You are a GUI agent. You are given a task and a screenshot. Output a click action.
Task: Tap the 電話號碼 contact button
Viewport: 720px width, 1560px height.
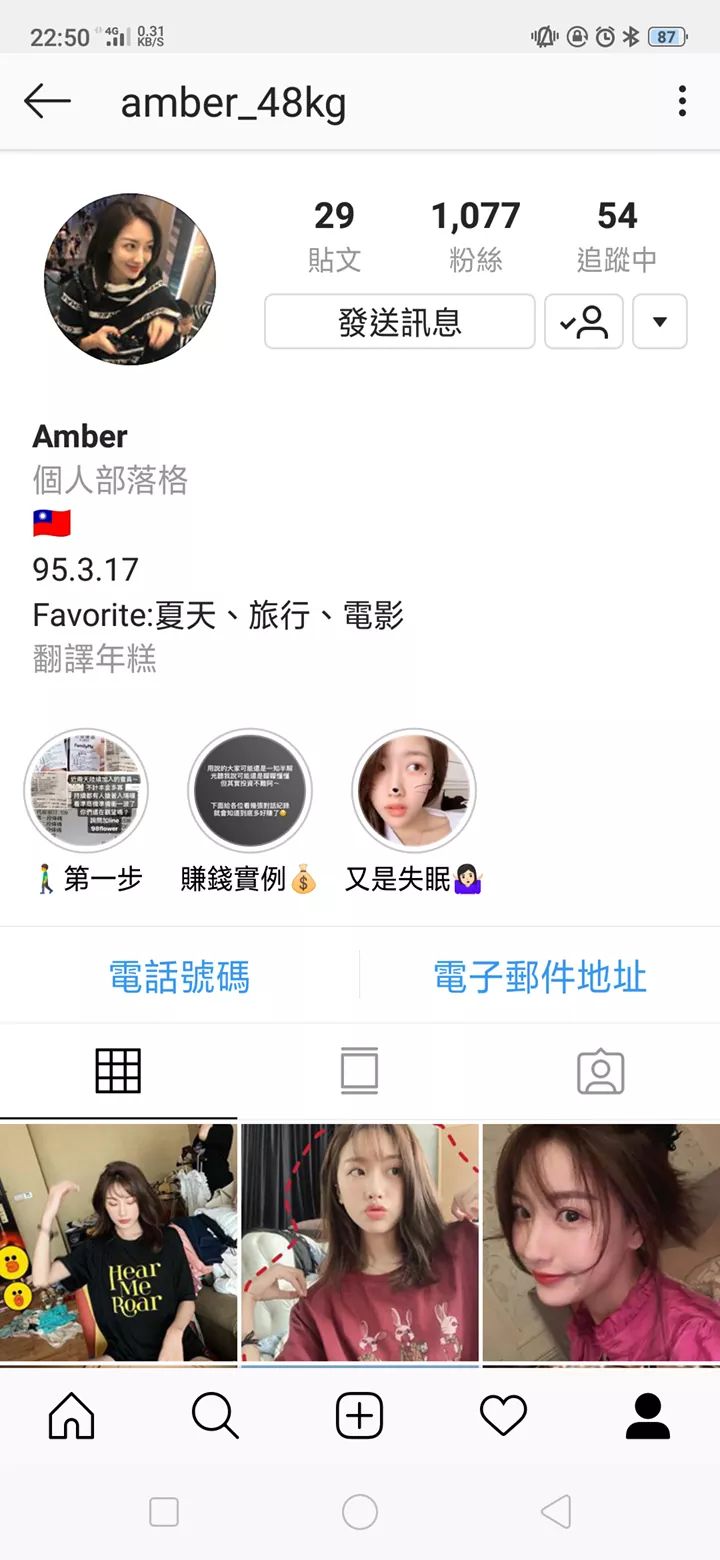[179, 976]
